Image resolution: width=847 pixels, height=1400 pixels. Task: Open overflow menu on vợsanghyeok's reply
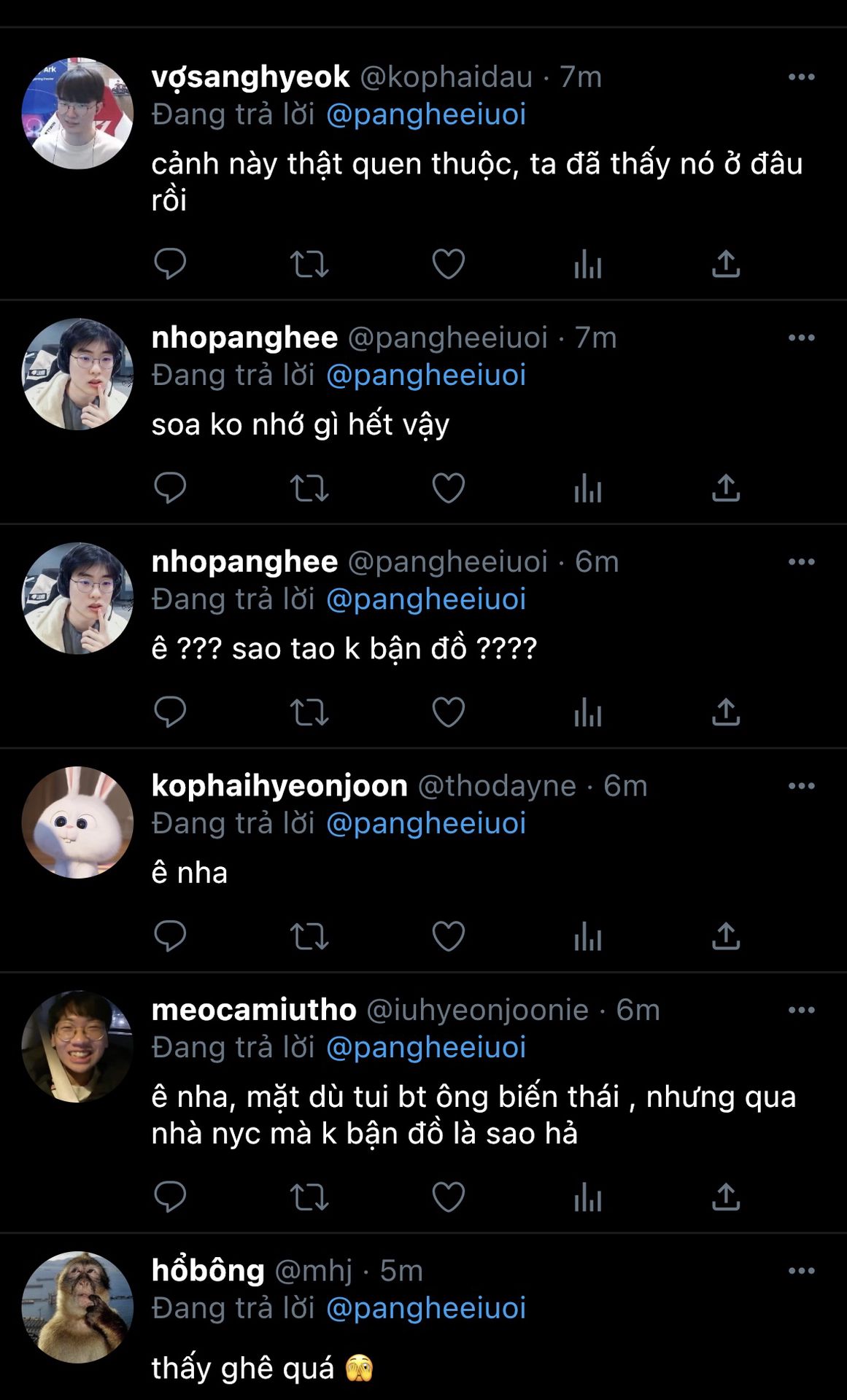[x=801, y=77]
